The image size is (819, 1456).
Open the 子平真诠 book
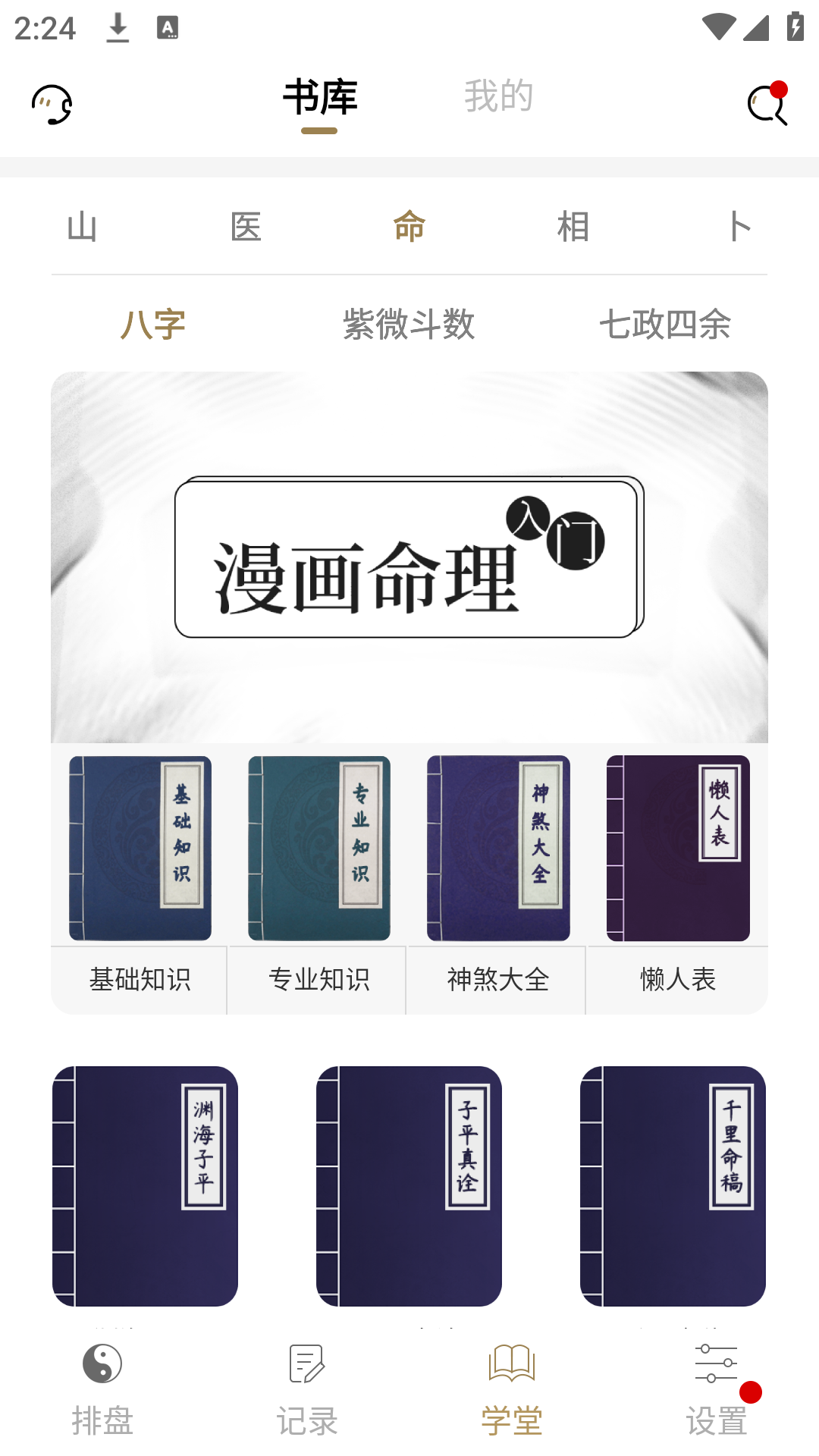click(x=409, y=1186)
